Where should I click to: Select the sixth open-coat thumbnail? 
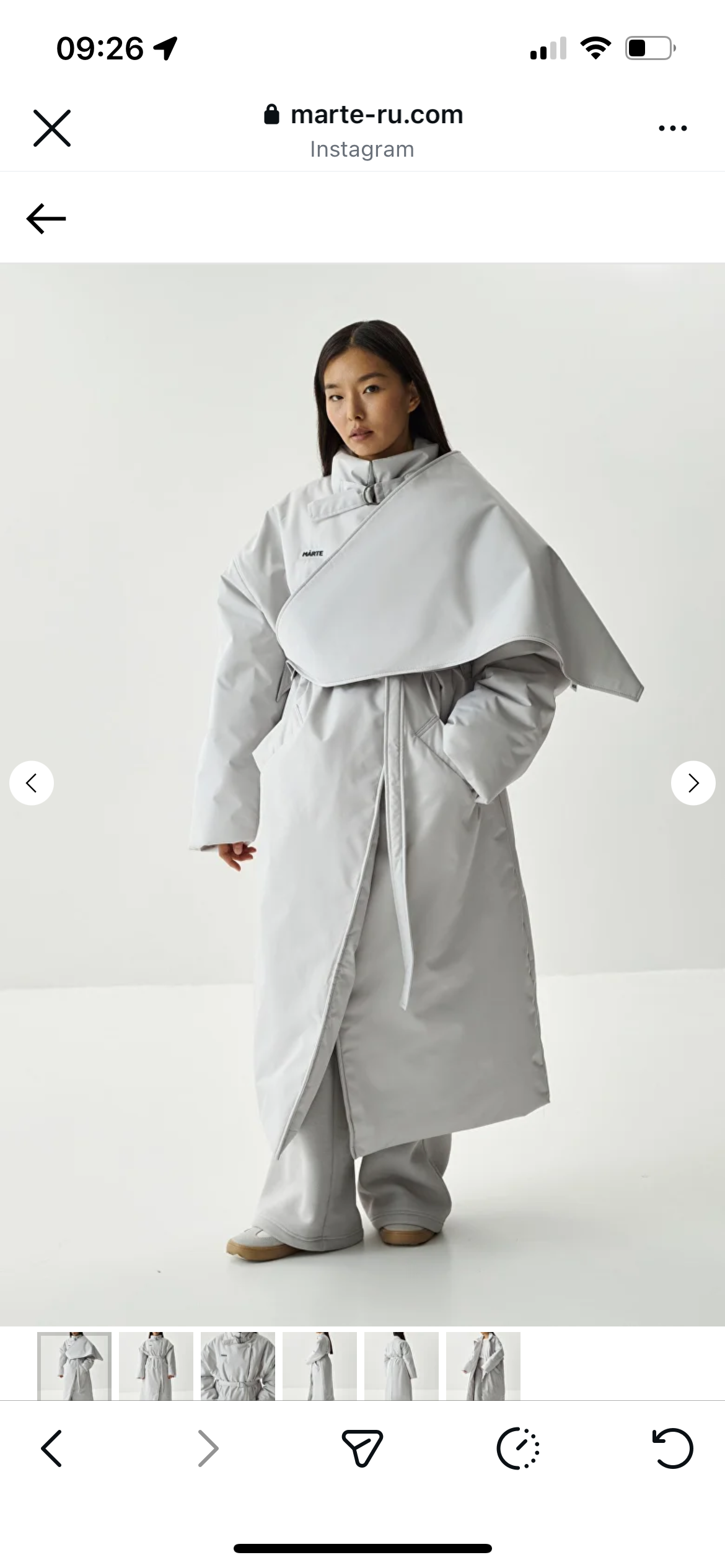483,1365
